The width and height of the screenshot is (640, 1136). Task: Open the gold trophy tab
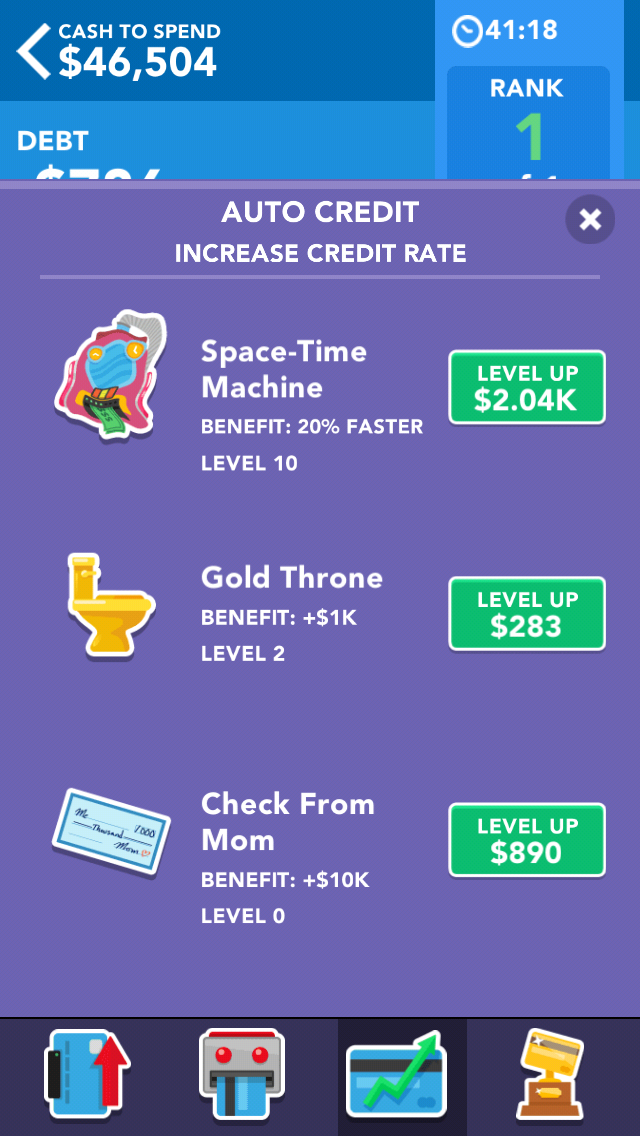click(x=551, y=1078)
